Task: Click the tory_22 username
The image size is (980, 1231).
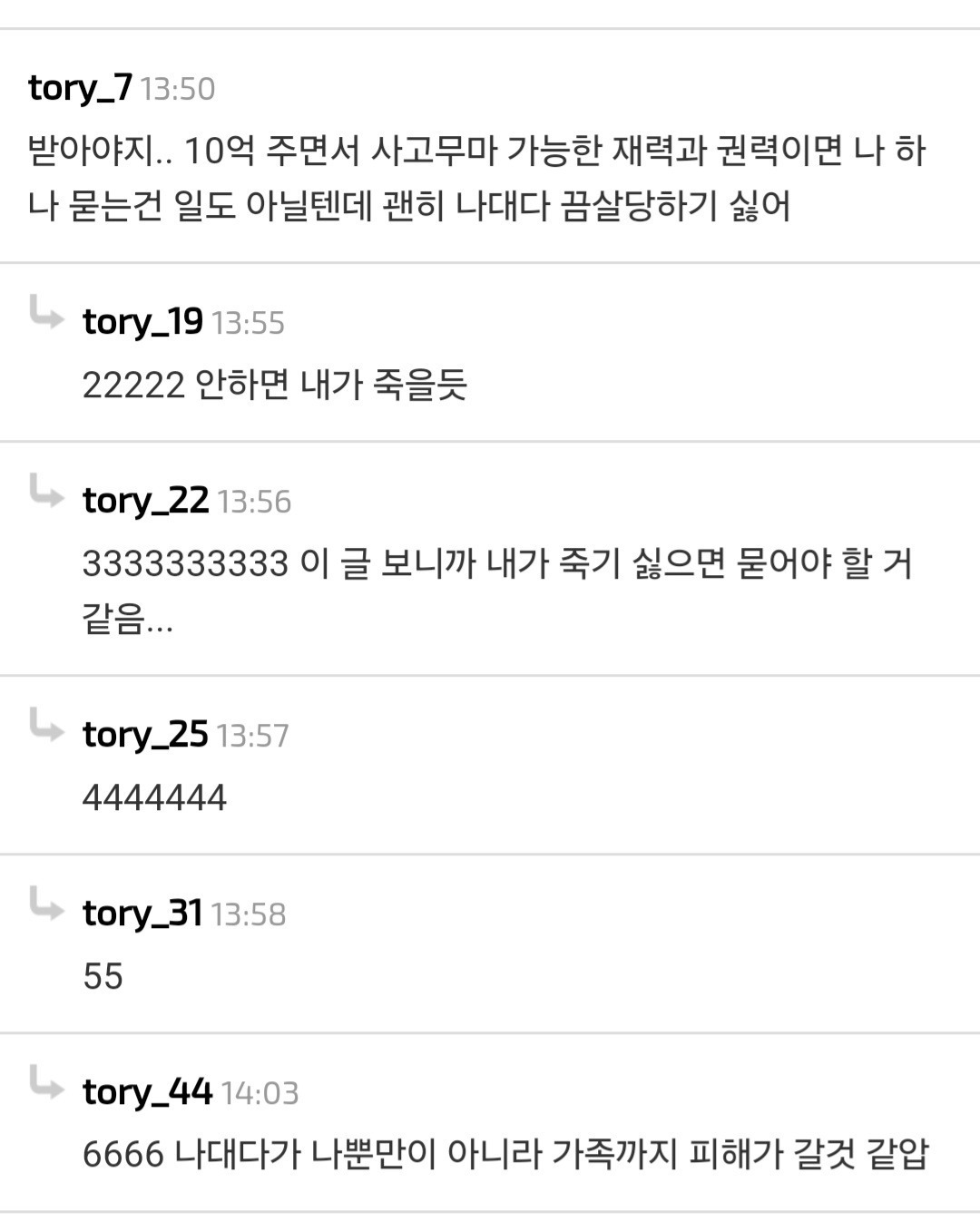Action: [143, 500]
